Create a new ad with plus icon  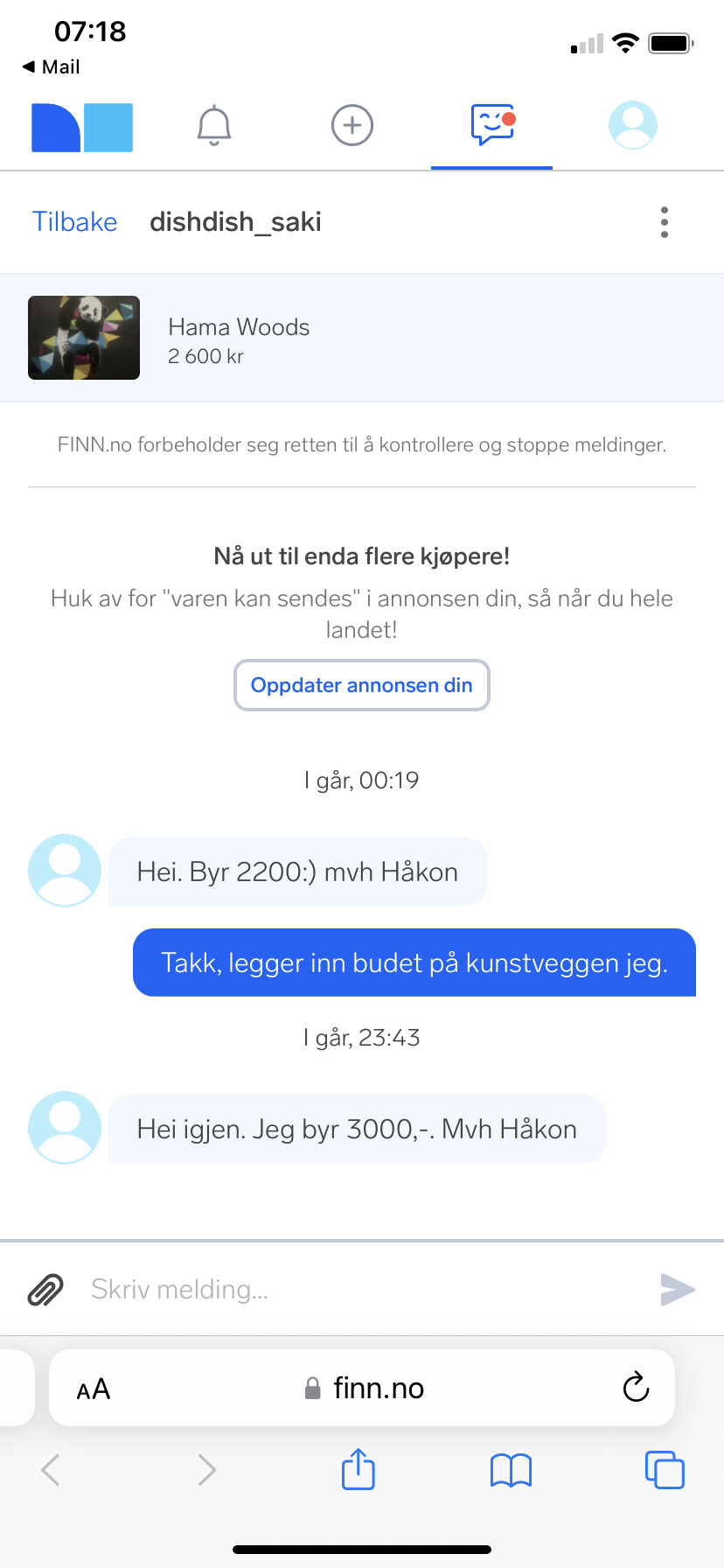(352, 125)
